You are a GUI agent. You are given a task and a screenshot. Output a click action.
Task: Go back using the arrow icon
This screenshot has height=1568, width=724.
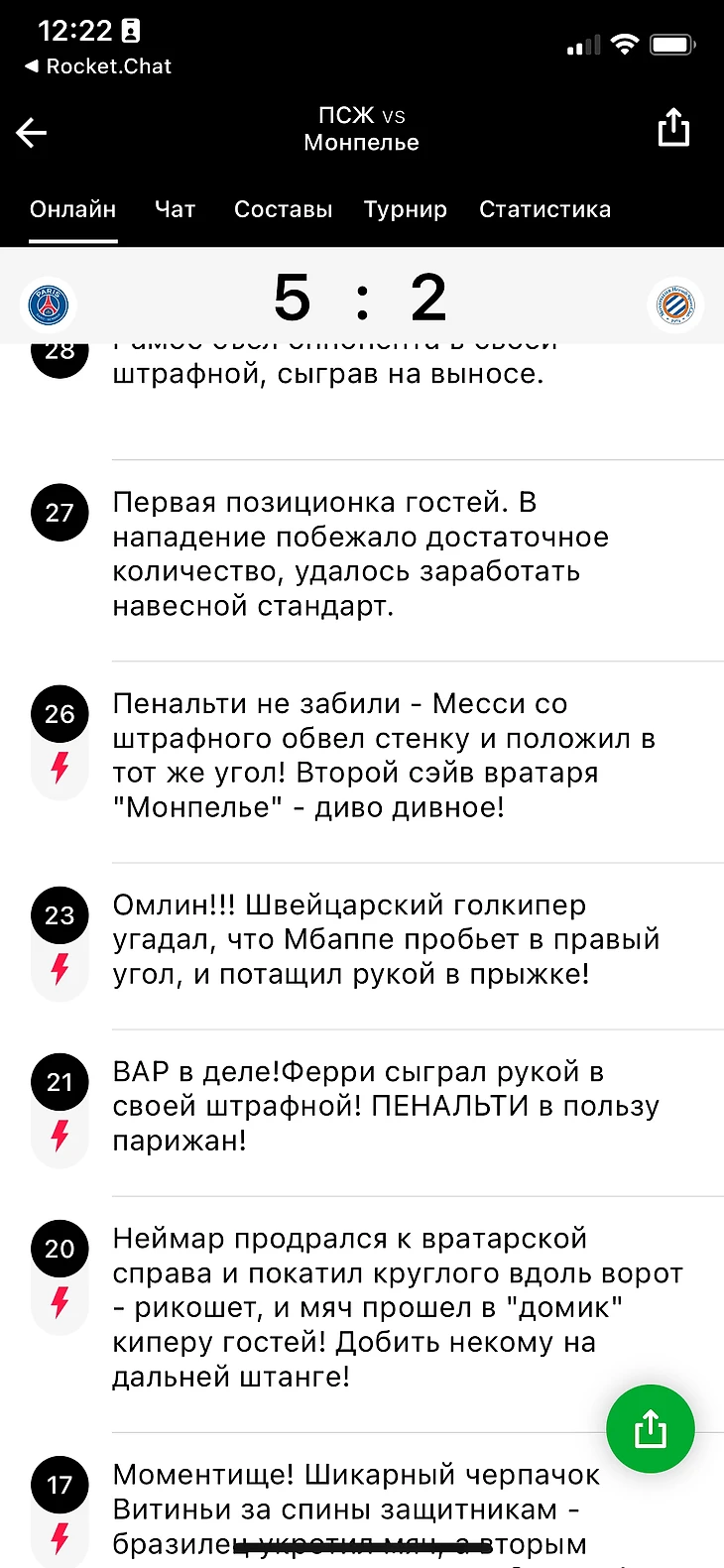(32, 132)
